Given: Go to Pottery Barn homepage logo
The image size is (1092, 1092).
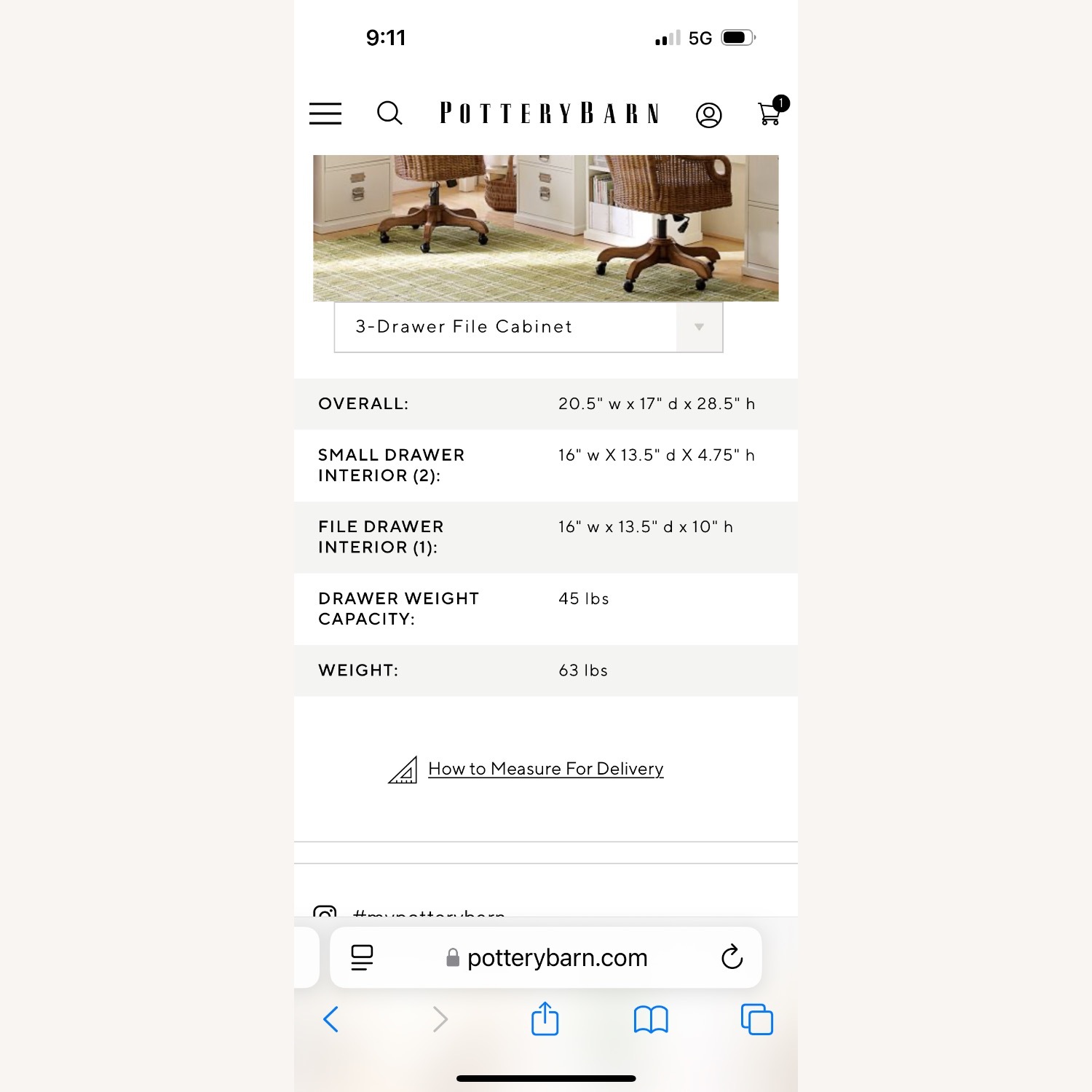Looking at the screenshot, I should 550,114.
